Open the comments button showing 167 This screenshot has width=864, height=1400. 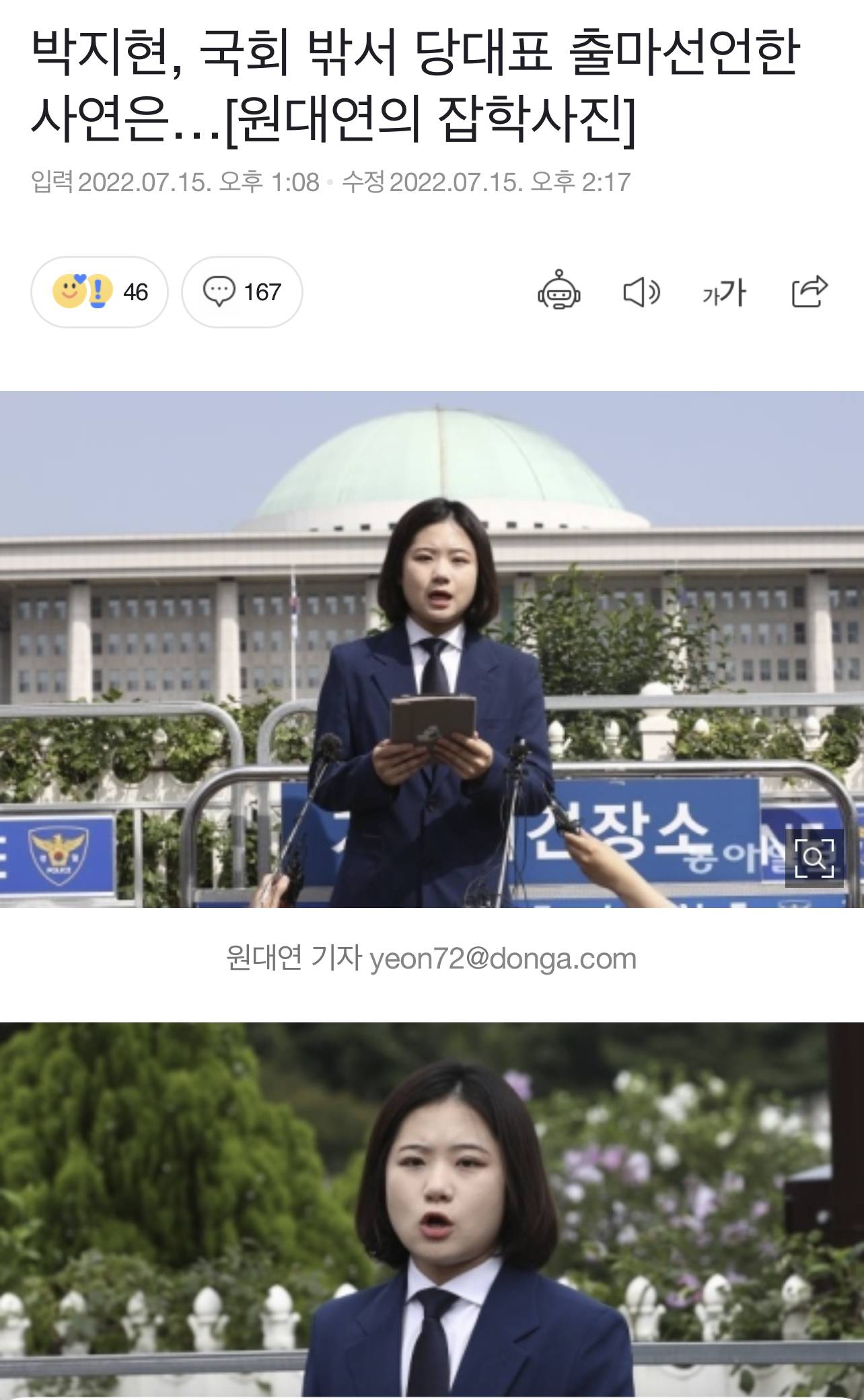pos(242,292)
